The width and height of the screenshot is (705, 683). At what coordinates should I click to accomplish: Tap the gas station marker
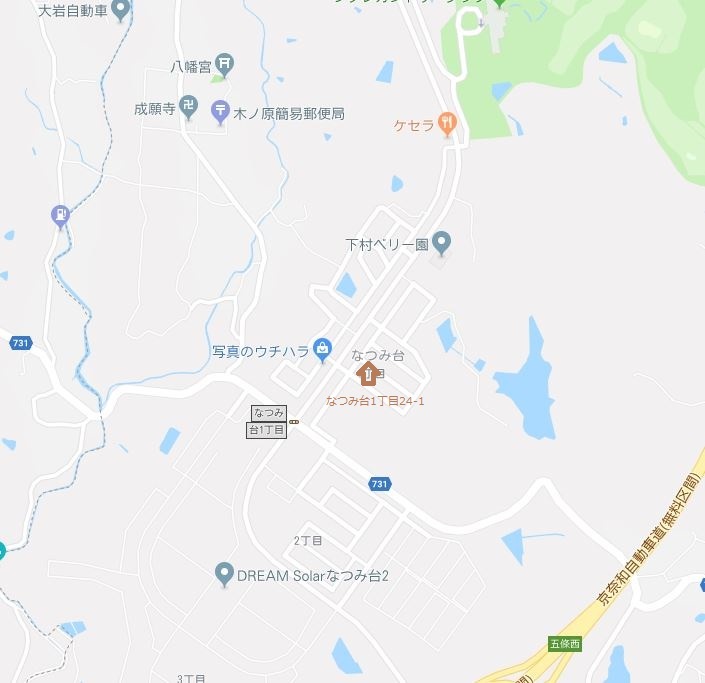tap(62, 214)
